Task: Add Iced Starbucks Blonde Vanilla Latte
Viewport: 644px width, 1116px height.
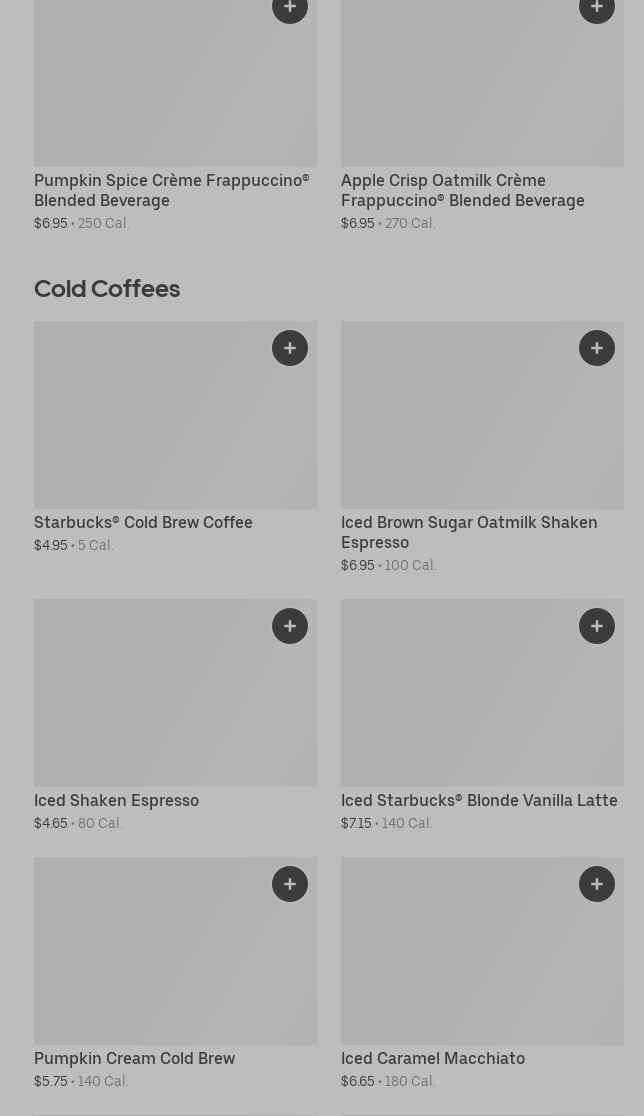Action: click(x=597, y=626)
